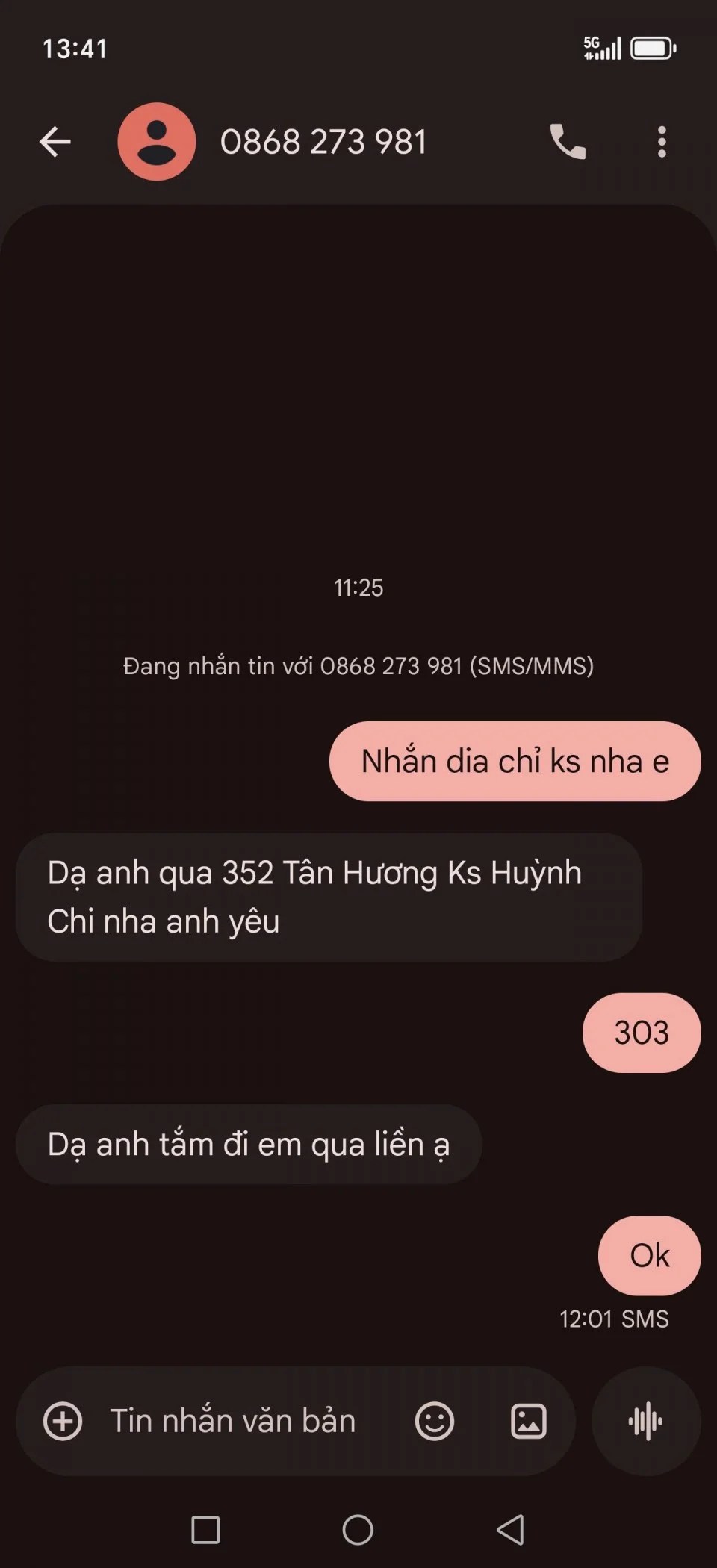
Task: Open the emoji picker
Action: (x=434, y=1421)
